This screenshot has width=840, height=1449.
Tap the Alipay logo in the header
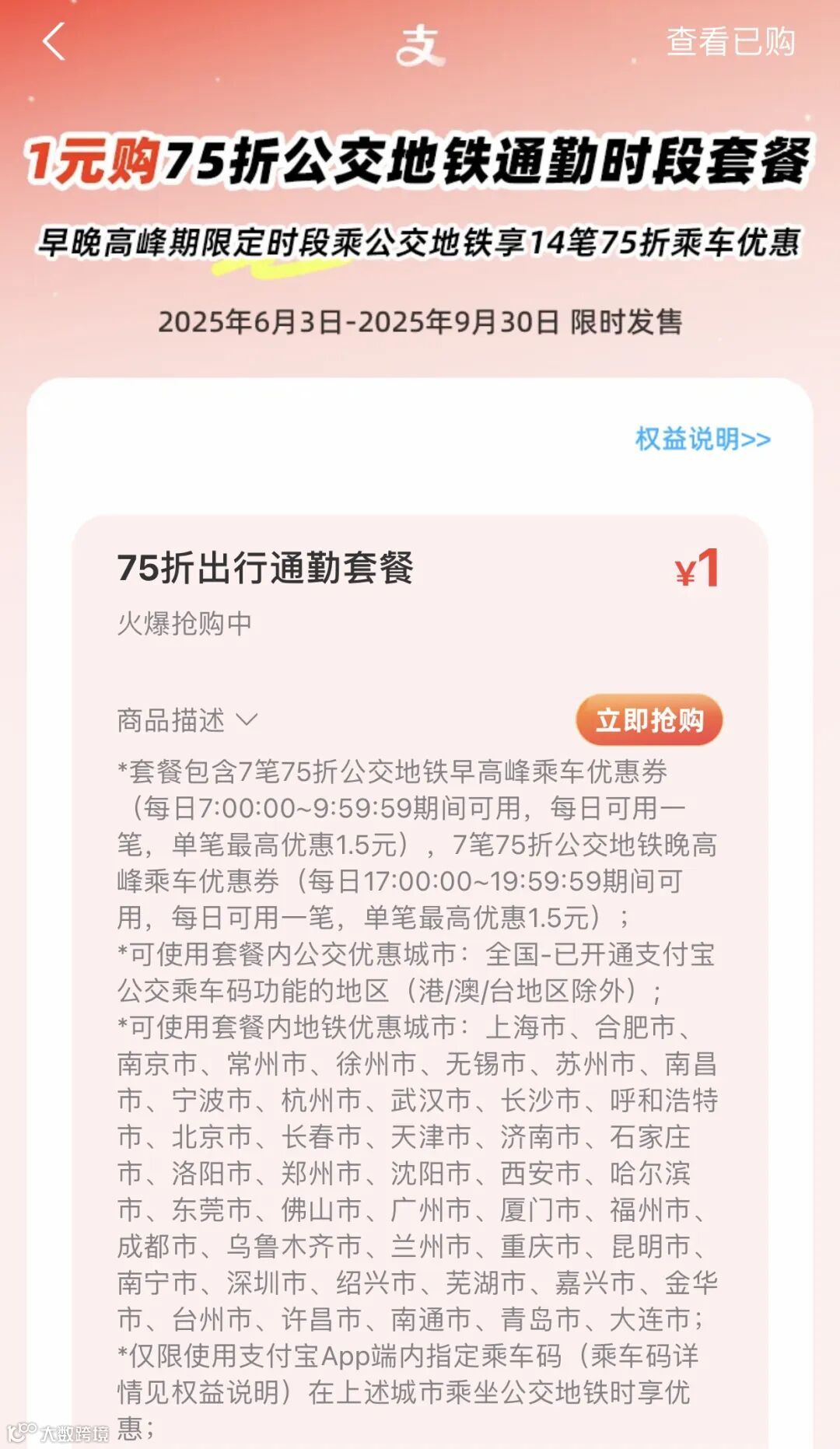click(420, 47)
